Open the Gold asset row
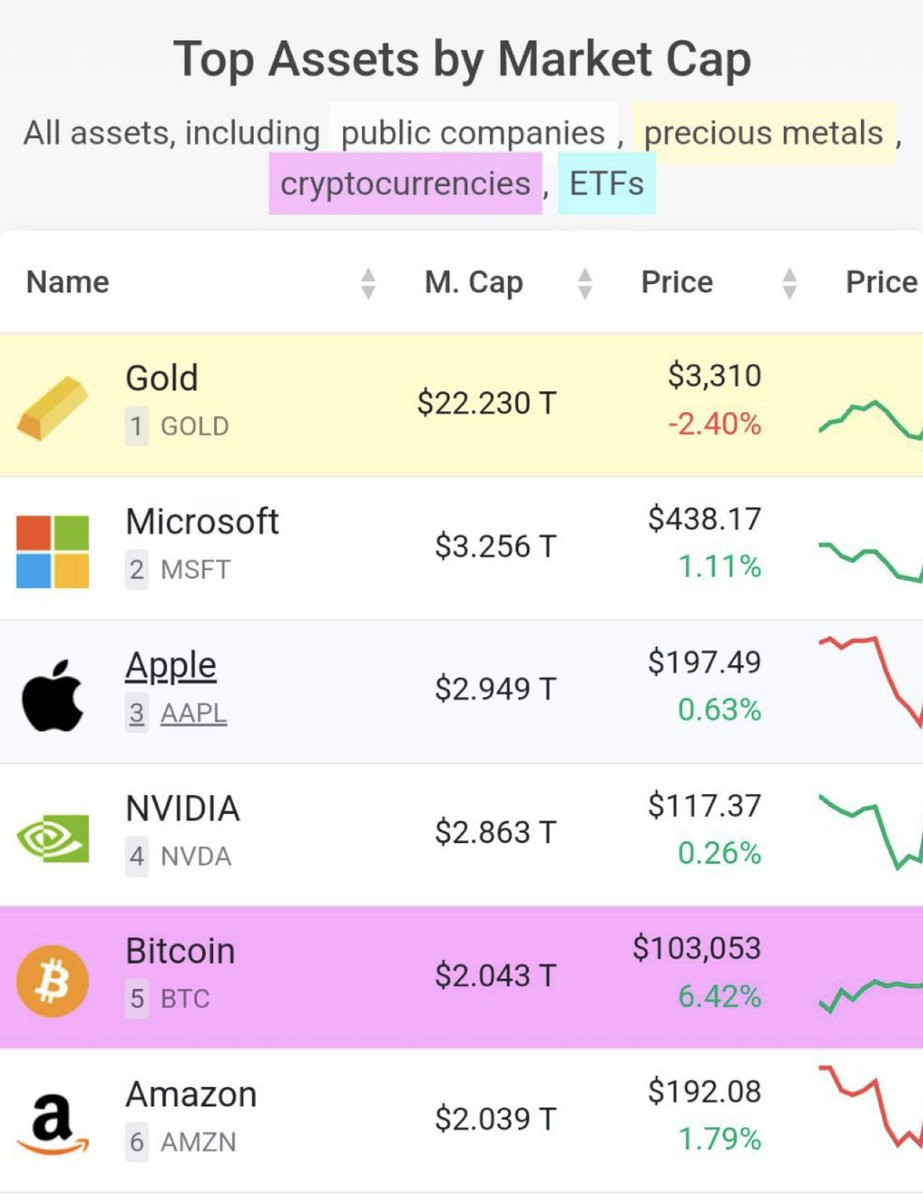The width and height of the screenshot is (923, 1200). (x=162, y=379)
